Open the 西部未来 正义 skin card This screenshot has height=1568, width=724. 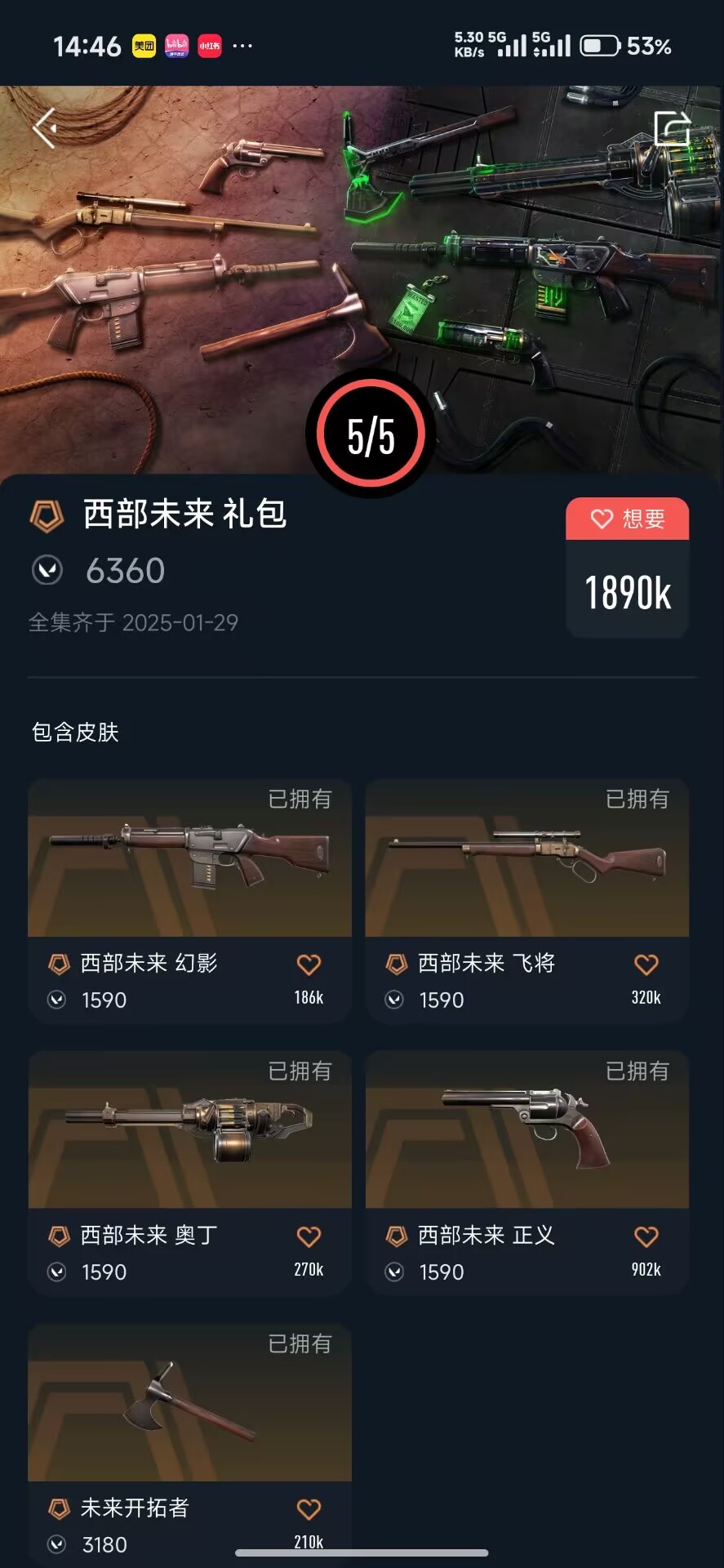pyautogui.click(x=526, y=1131)
